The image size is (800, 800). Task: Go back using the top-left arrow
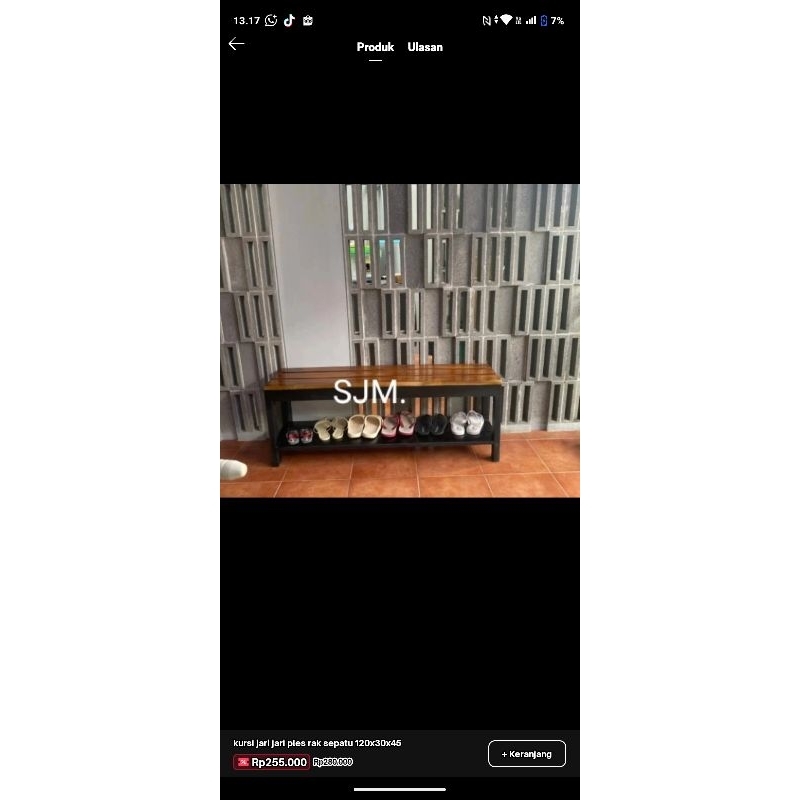tap(236, 44)
